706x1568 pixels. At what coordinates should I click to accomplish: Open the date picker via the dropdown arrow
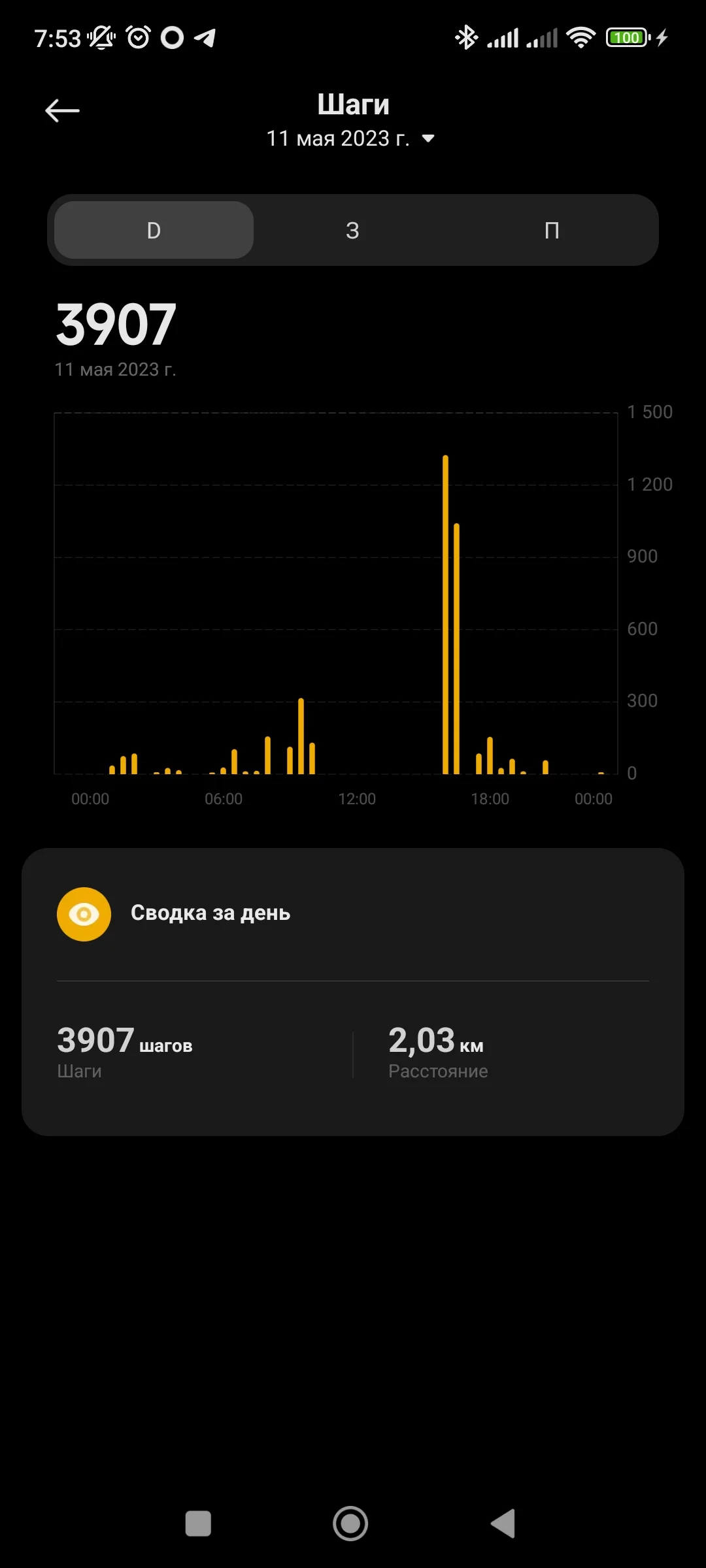tap(428, 139)
